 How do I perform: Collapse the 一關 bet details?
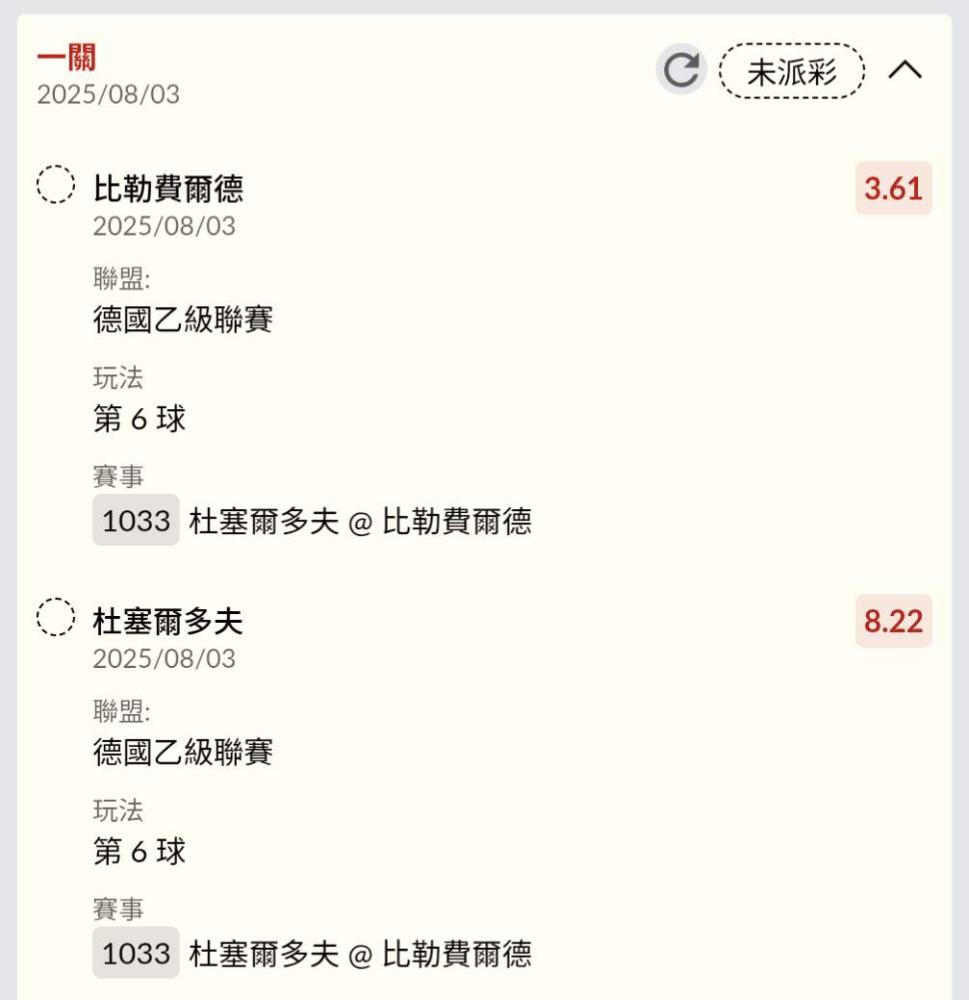[905, 71]
